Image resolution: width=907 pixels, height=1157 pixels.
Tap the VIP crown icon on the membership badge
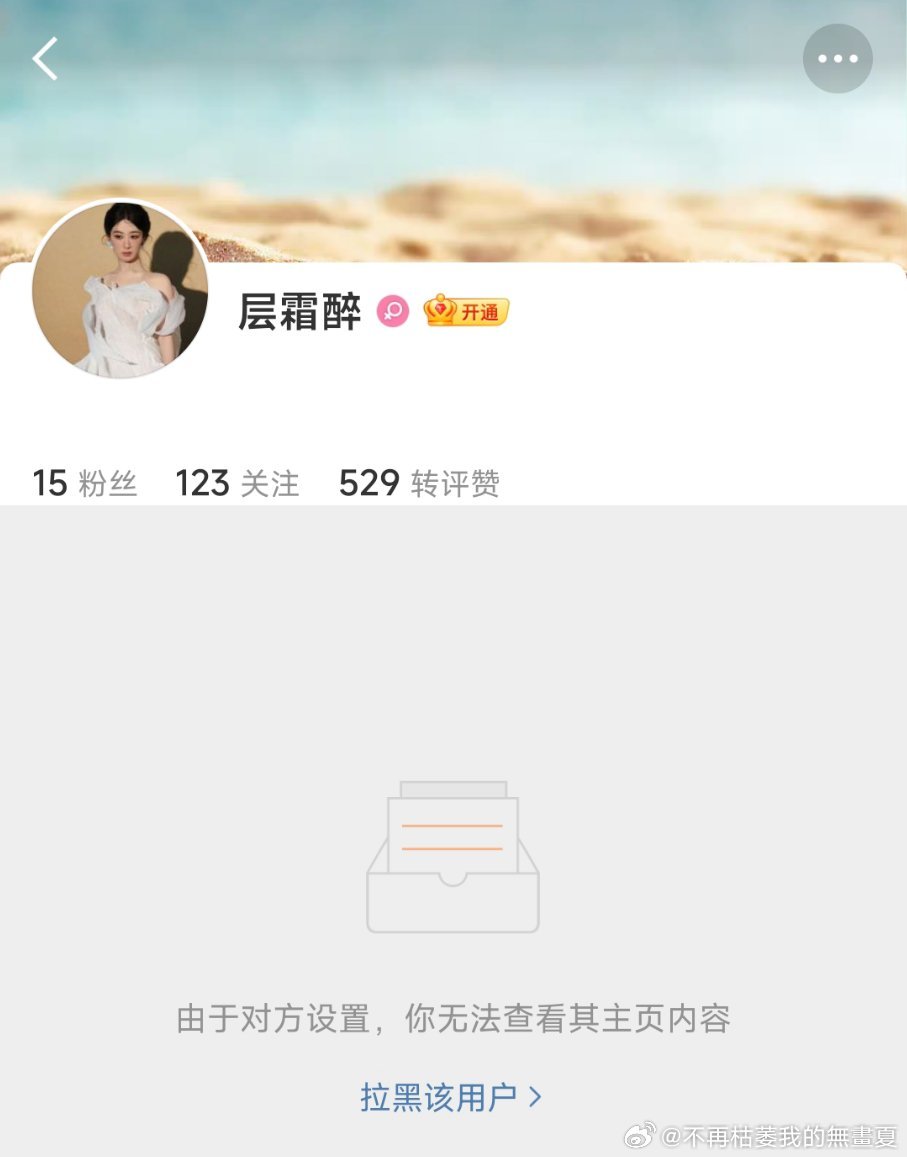point(441,312)
